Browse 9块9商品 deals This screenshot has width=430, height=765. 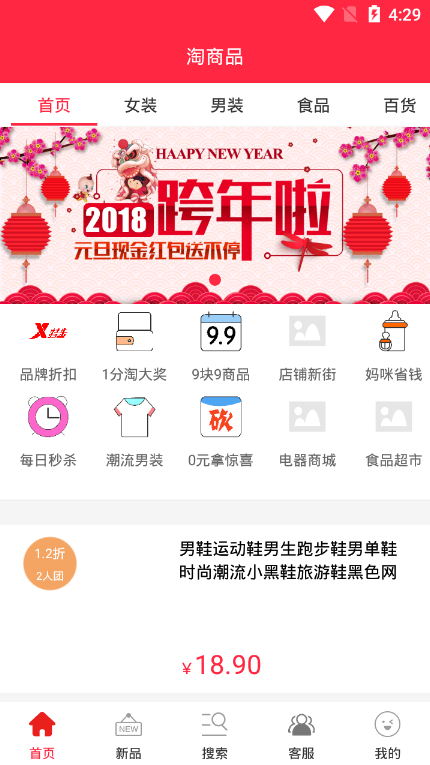coord(221,346)
